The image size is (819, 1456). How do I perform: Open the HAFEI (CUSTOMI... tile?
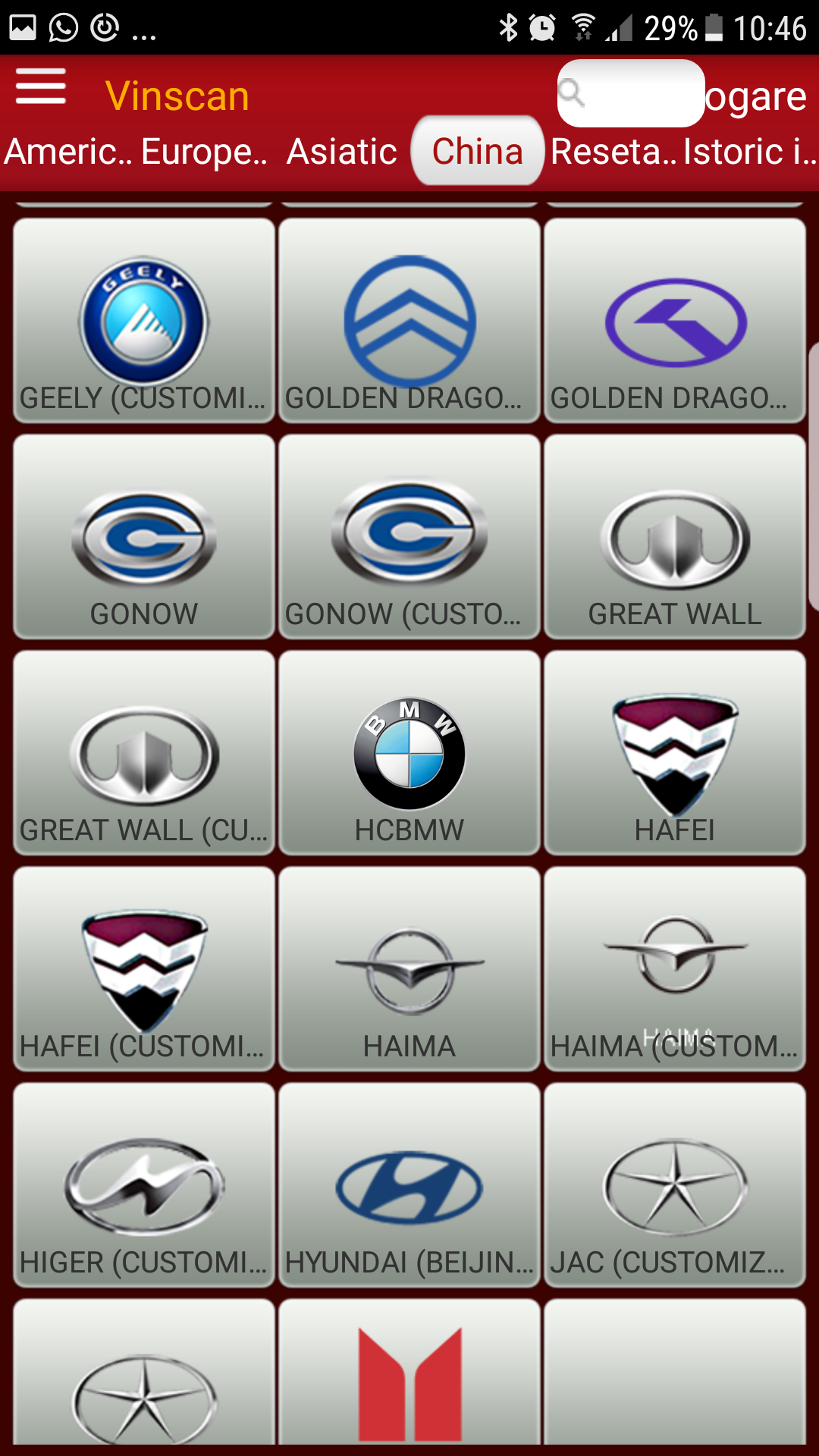pos(144,968)
